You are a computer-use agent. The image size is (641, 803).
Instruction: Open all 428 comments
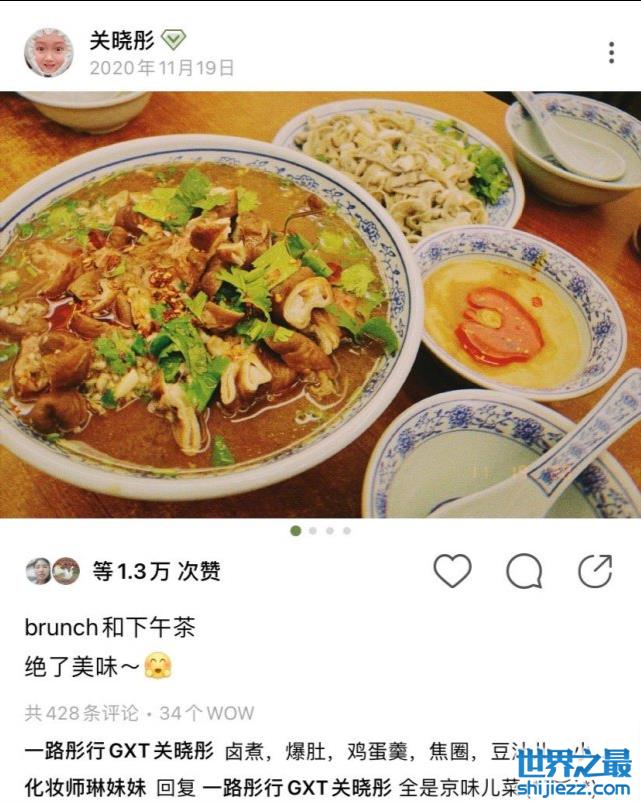coord(82,713)
